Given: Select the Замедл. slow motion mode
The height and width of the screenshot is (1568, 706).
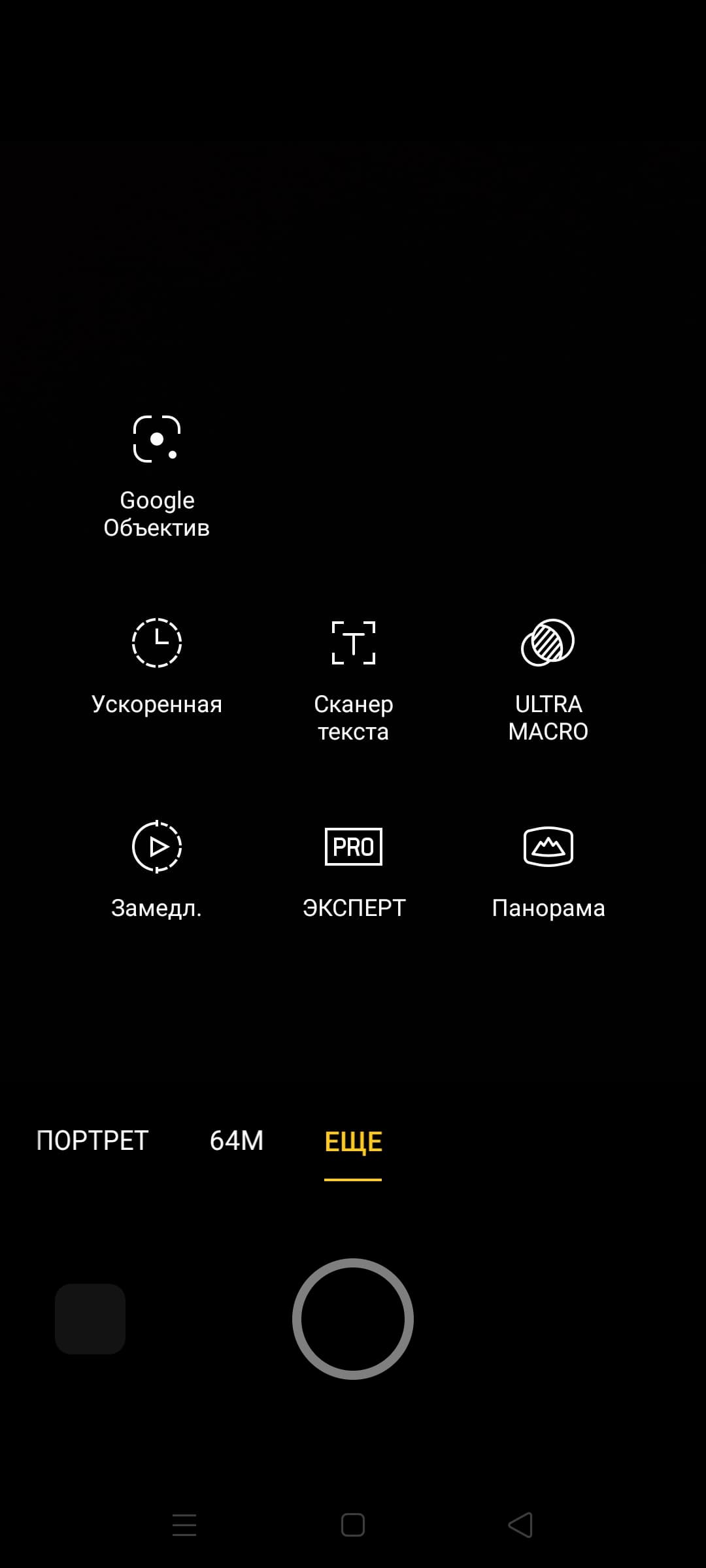Looking at the screenshot, I should (157, 869).
